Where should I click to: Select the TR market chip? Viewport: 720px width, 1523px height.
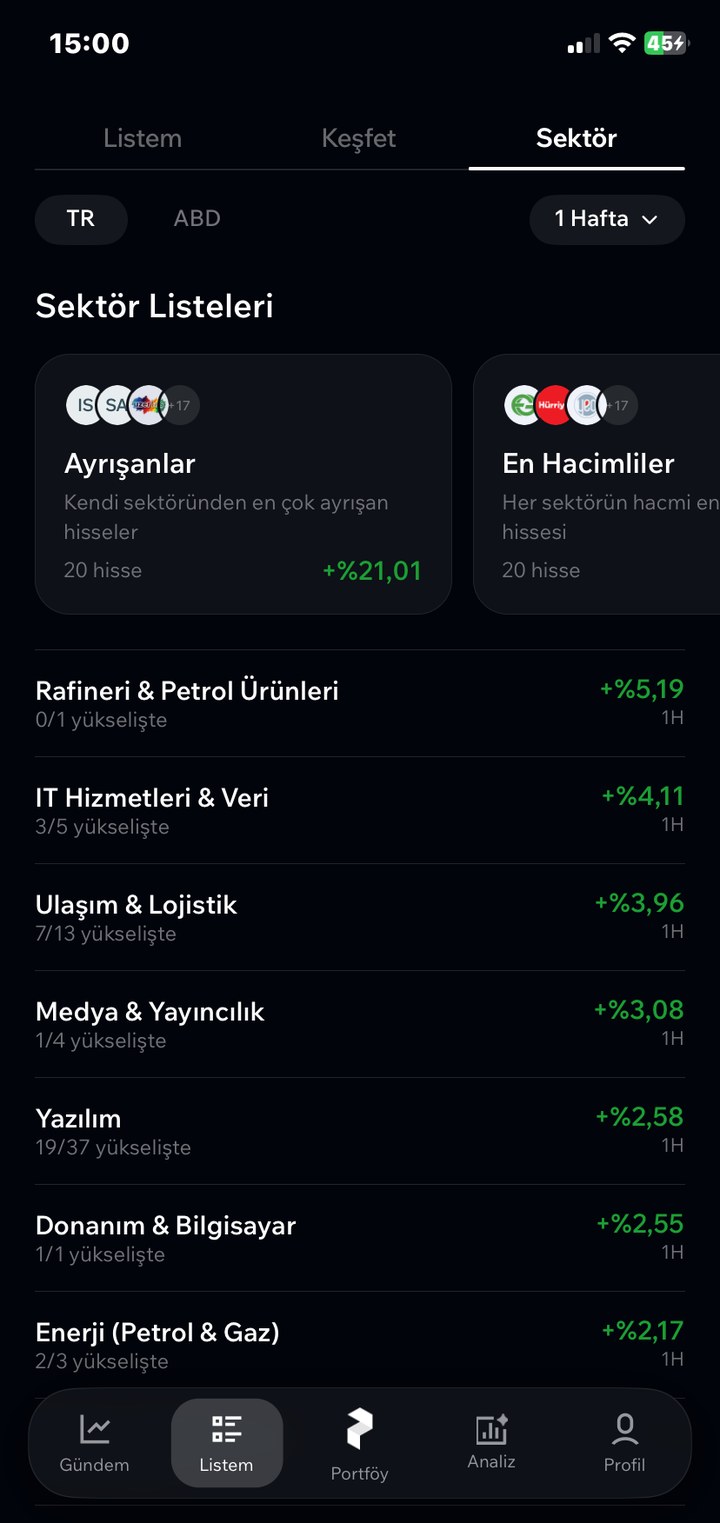tap(81, 219)
